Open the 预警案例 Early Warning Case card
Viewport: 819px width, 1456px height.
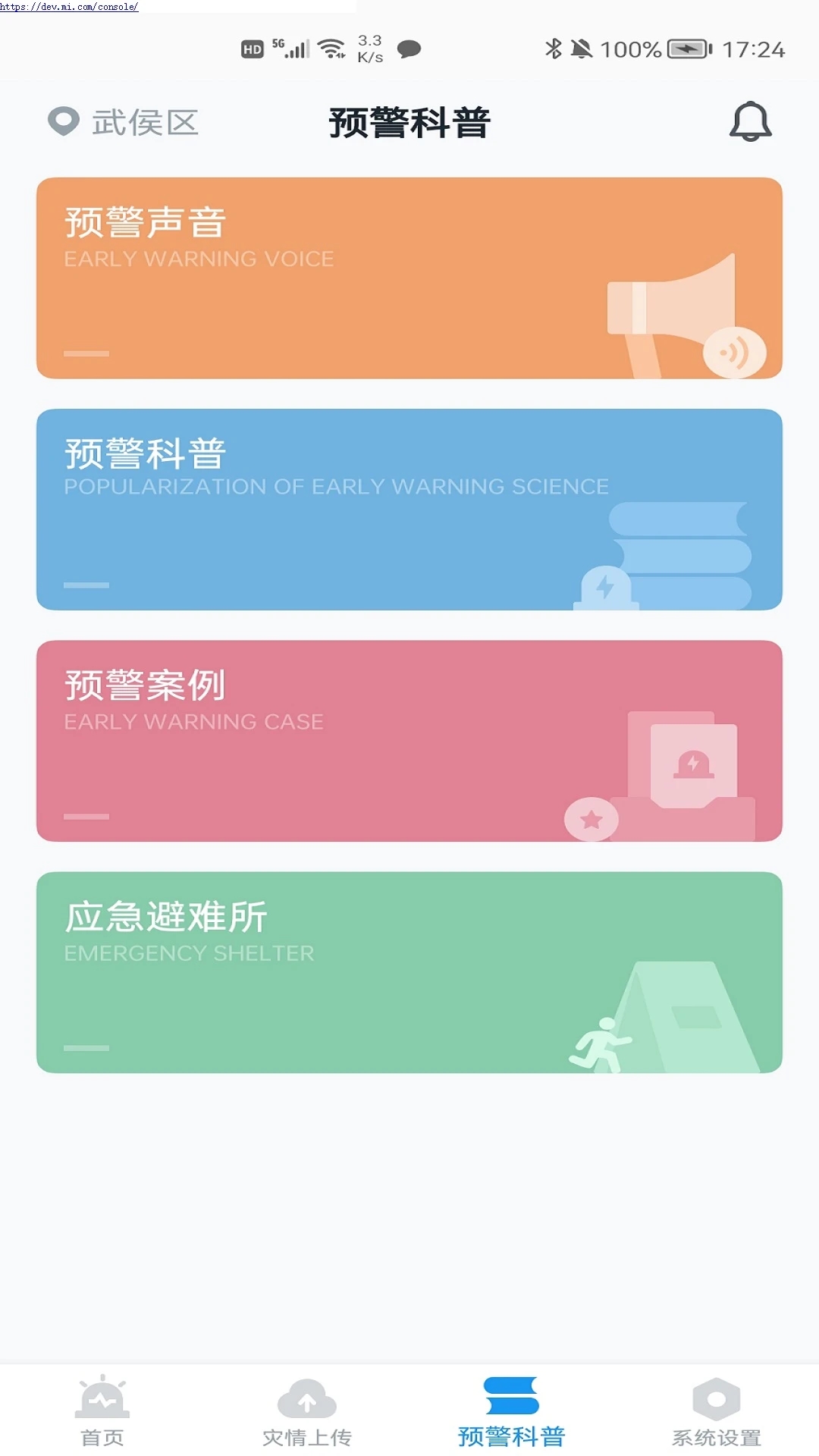tap(409, 741)
